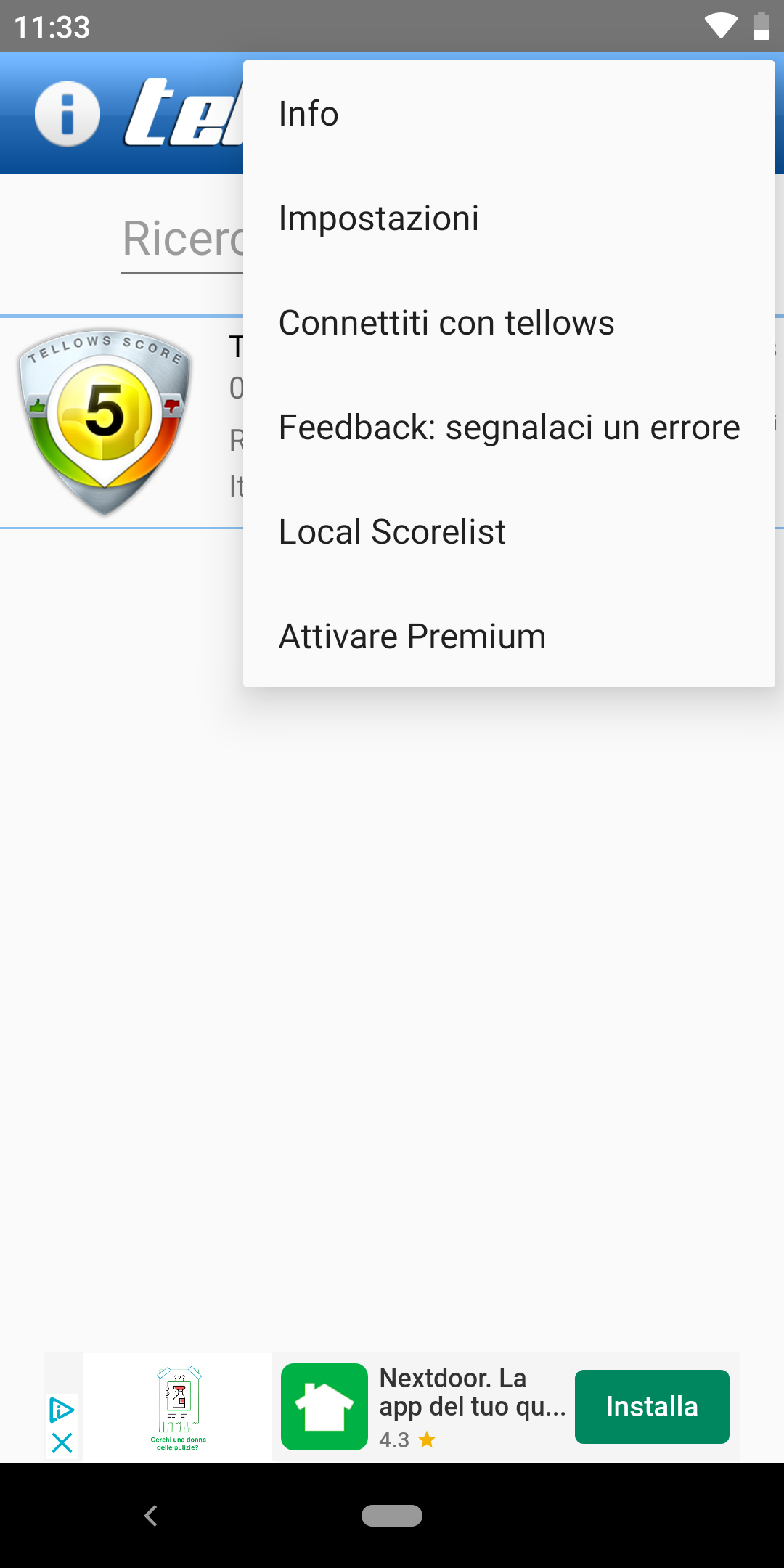Select Attivare Premium
784x1568 pixels.
508,637
